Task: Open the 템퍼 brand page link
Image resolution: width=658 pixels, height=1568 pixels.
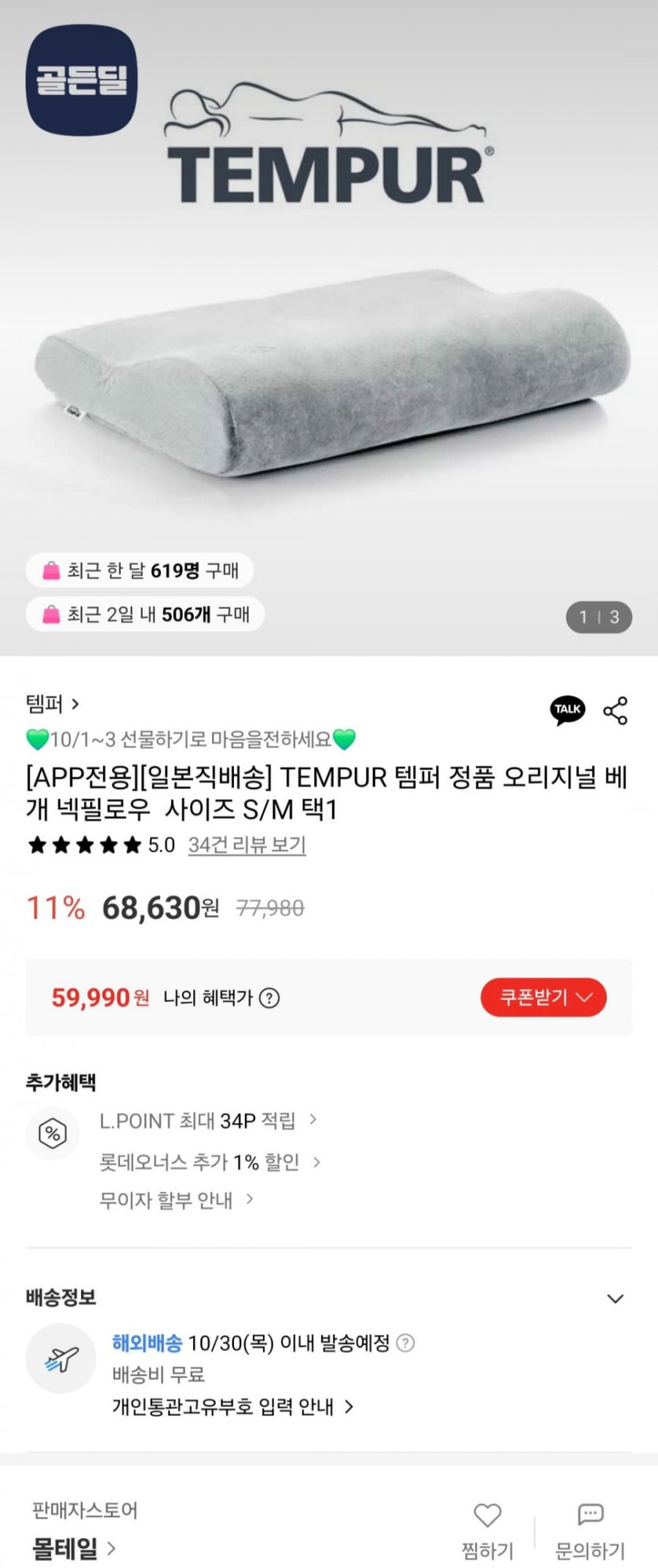Action: (x=52, y=703)
